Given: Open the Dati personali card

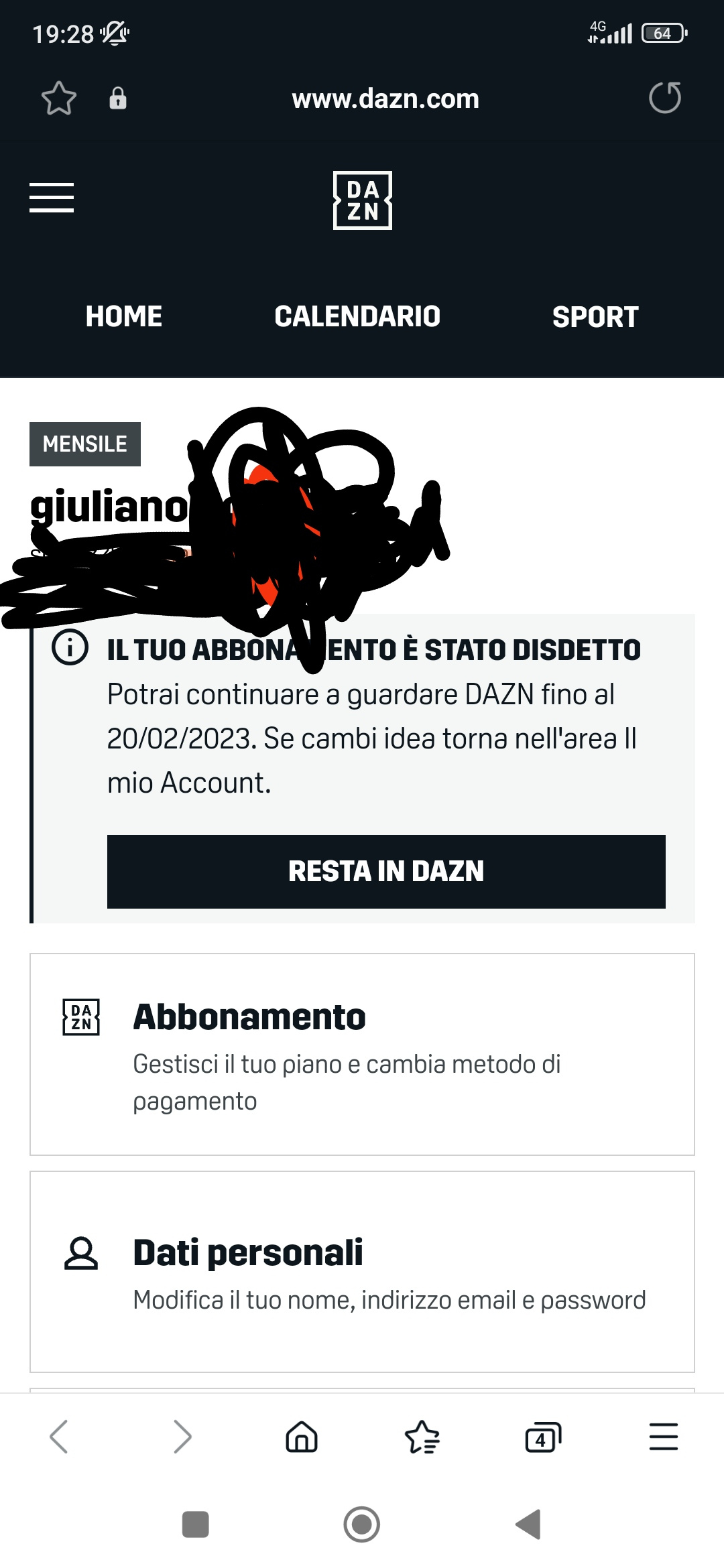Looking at the screenshot, I should 362,1272.
